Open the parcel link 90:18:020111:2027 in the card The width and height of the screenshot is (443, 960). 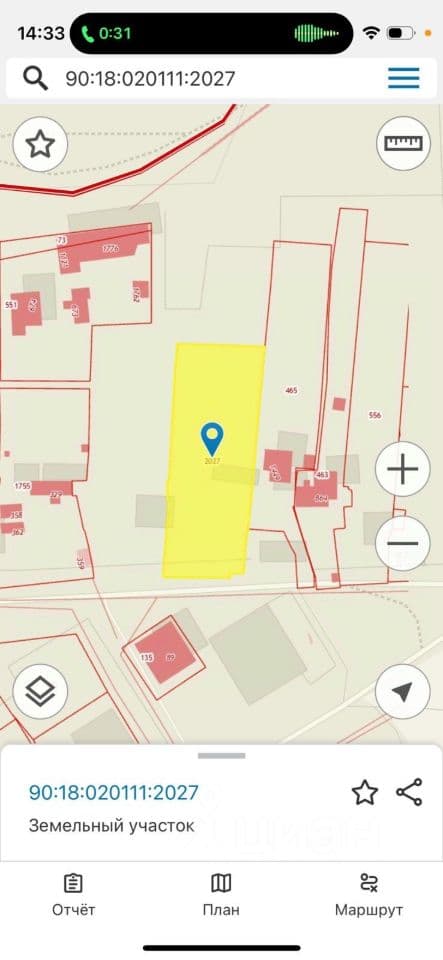tap(114, 792)
